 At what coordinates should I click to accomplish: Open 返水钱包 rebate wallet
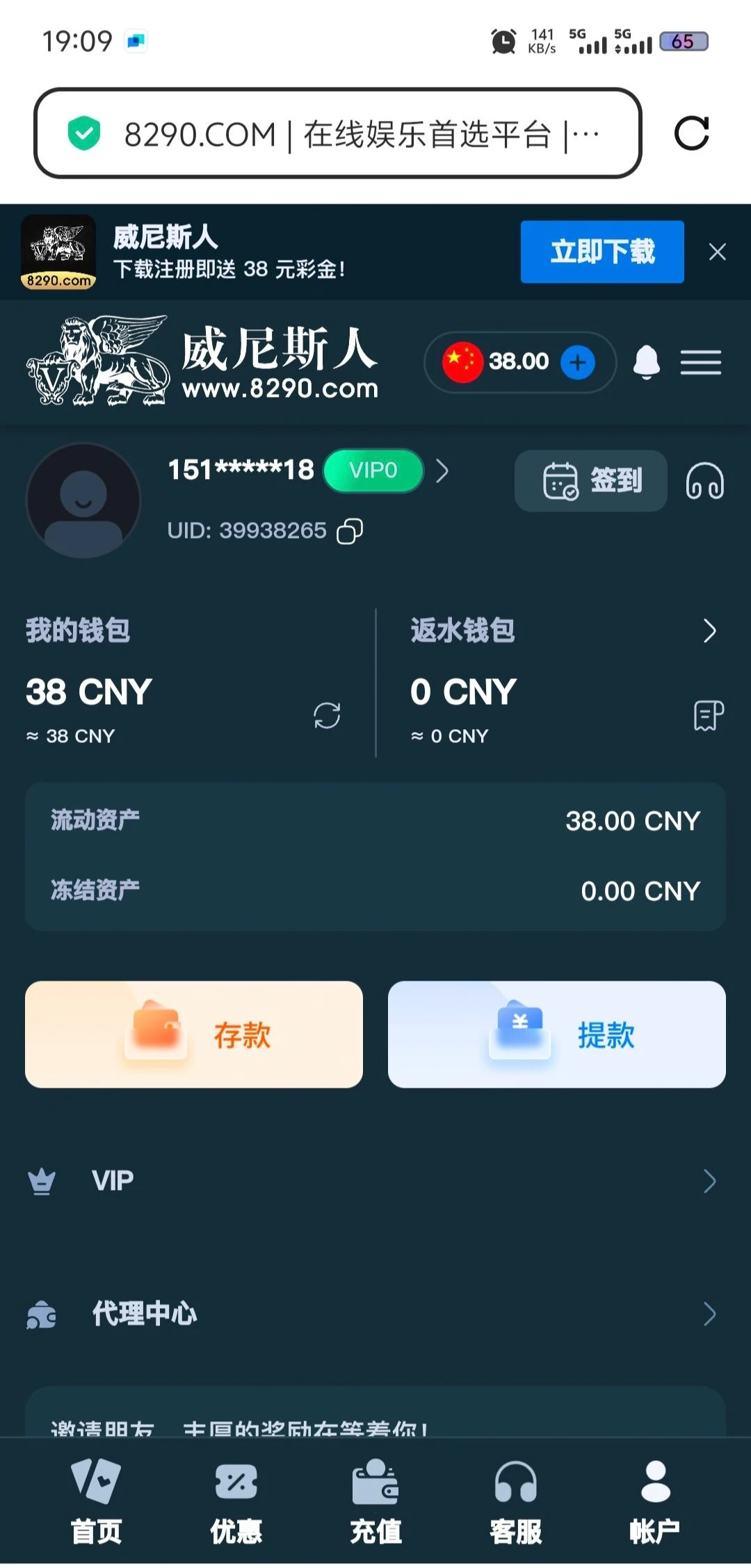(x=708, y=630)
